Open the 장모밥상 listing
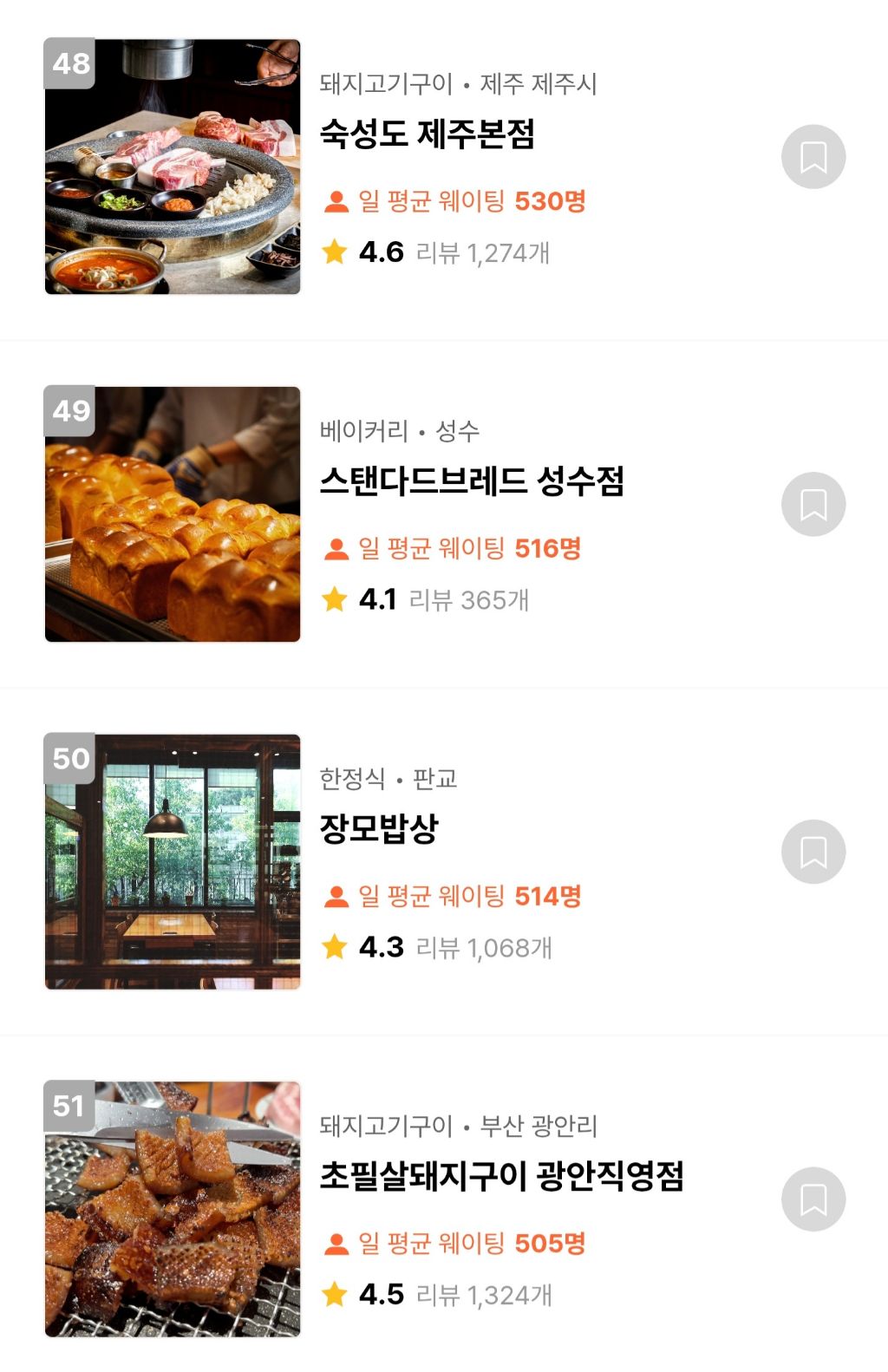This screenshot has height=1372, width=888. pyautogui.click(x=379, y=829)
